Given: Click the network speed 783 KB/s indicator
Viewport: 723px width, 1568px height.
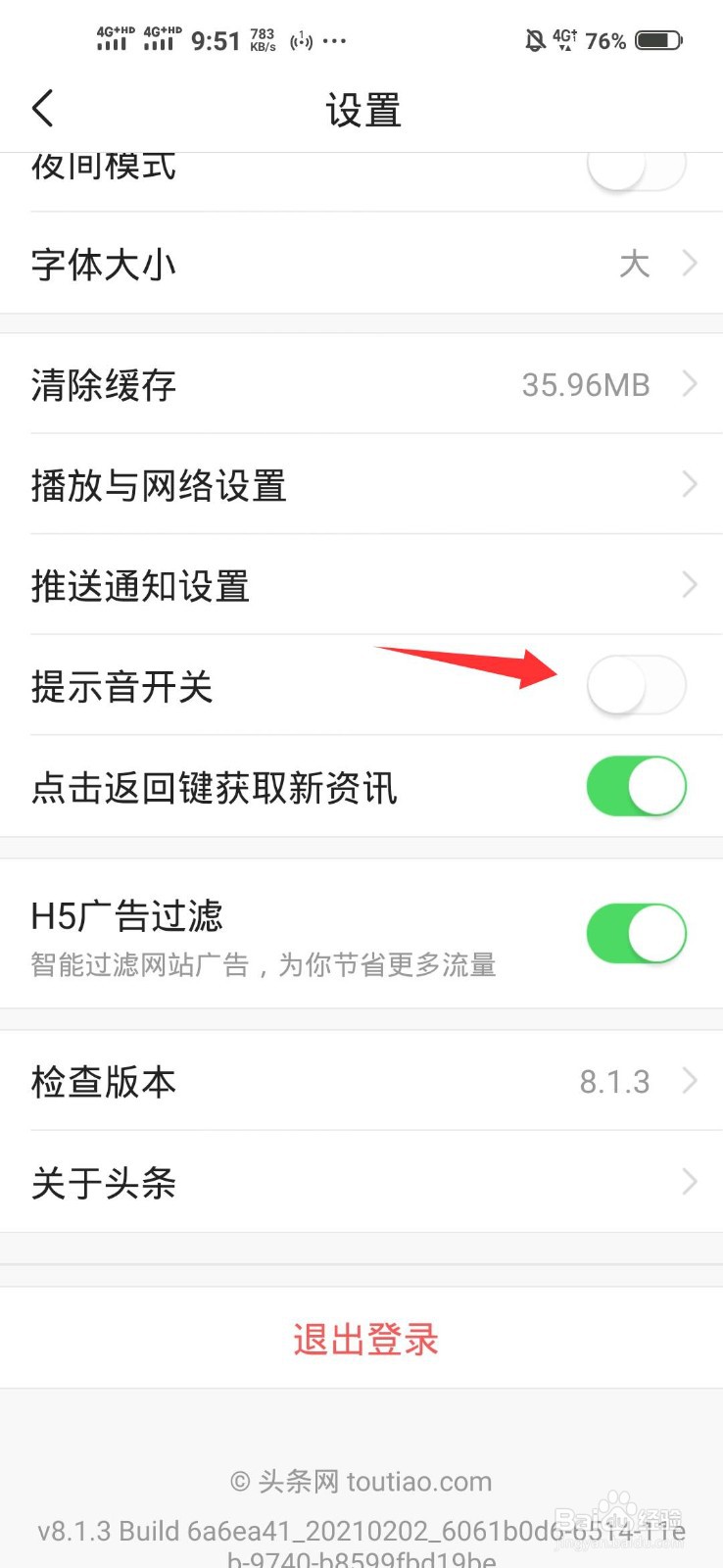Looking at the screenshot, I should (260, 39).
